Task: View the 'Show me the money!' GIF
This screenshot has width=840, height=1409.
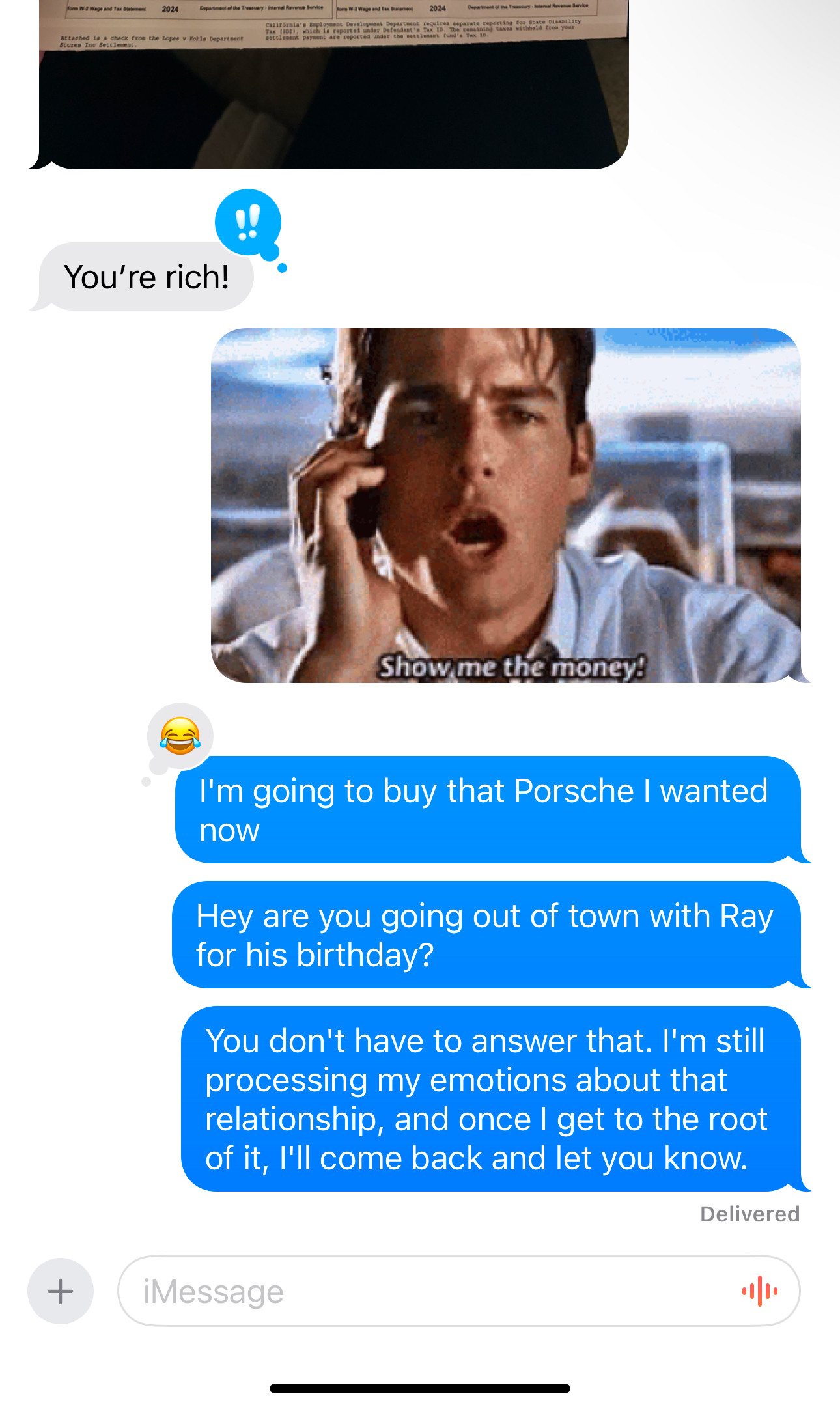Action: 506,505
